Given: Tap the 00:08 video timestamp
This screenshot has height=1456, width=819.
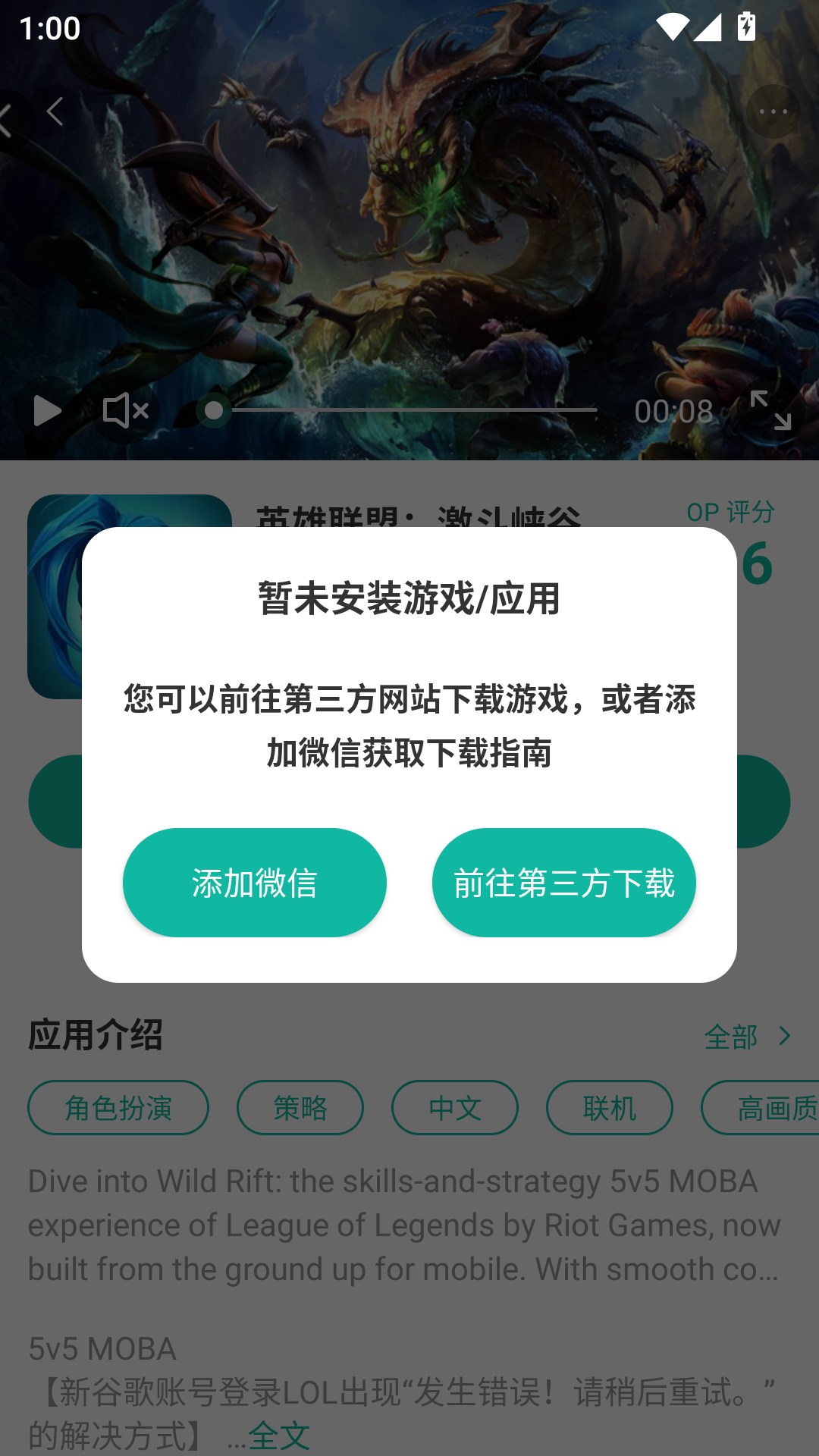Looking at the screenshot, I should [x=674, y=410].
